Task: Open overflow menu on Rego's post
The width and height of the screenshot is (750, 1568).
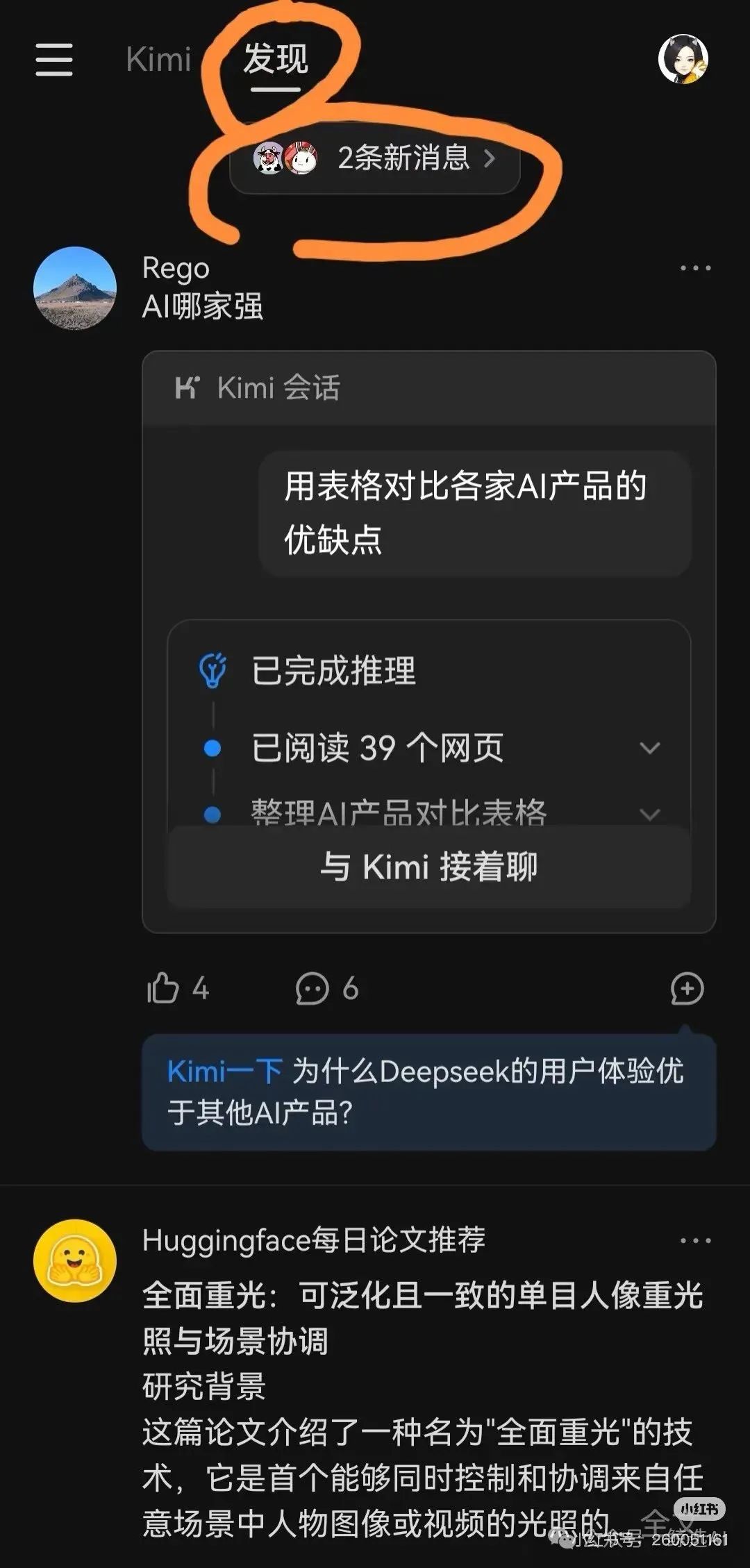Action: [x=695, y=268]
